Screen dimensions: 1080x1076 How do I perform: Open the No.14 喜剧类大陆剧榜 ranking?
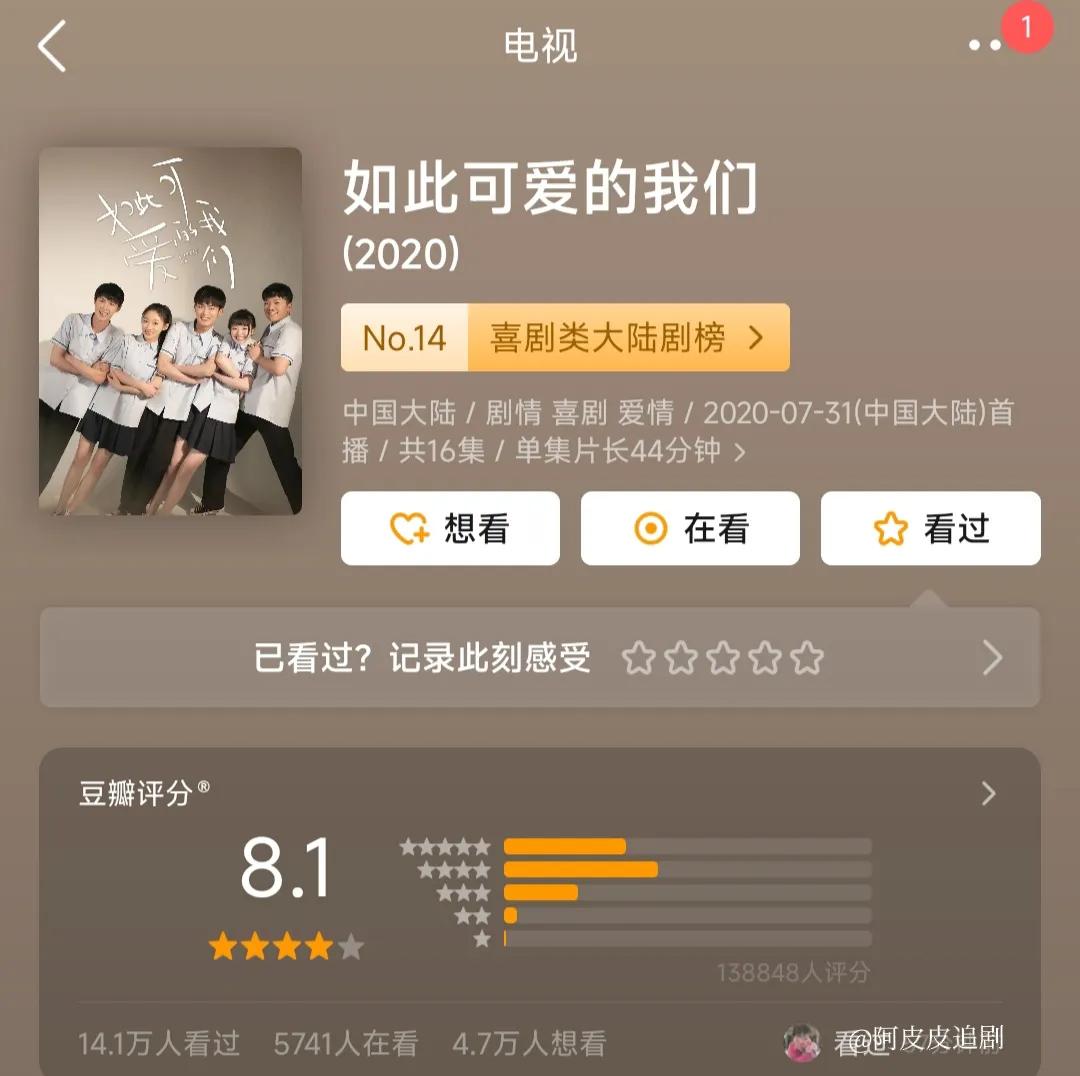565,338
